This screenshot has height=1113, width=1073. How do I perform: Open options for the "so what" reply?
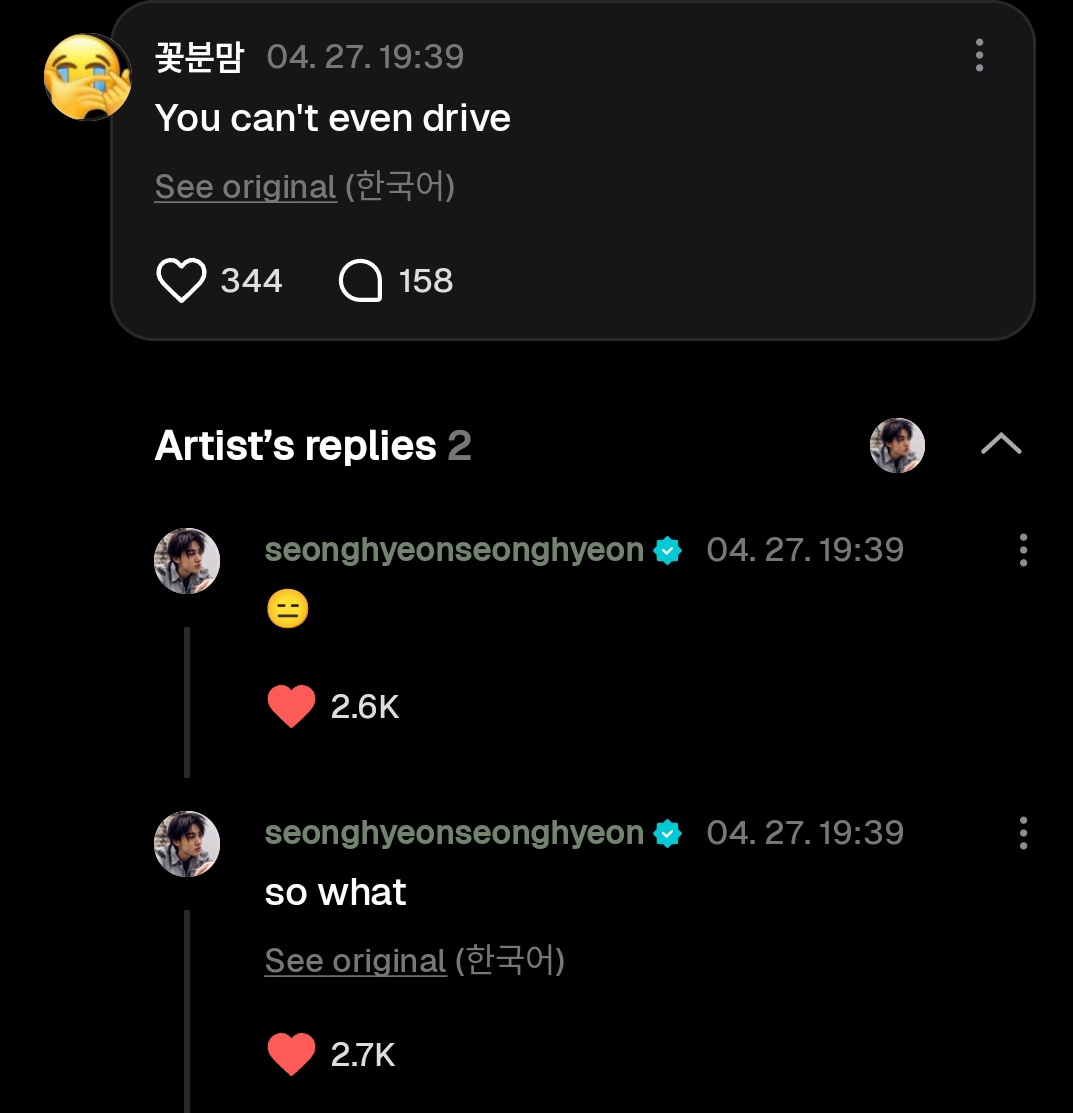(x=1022, y=833)
